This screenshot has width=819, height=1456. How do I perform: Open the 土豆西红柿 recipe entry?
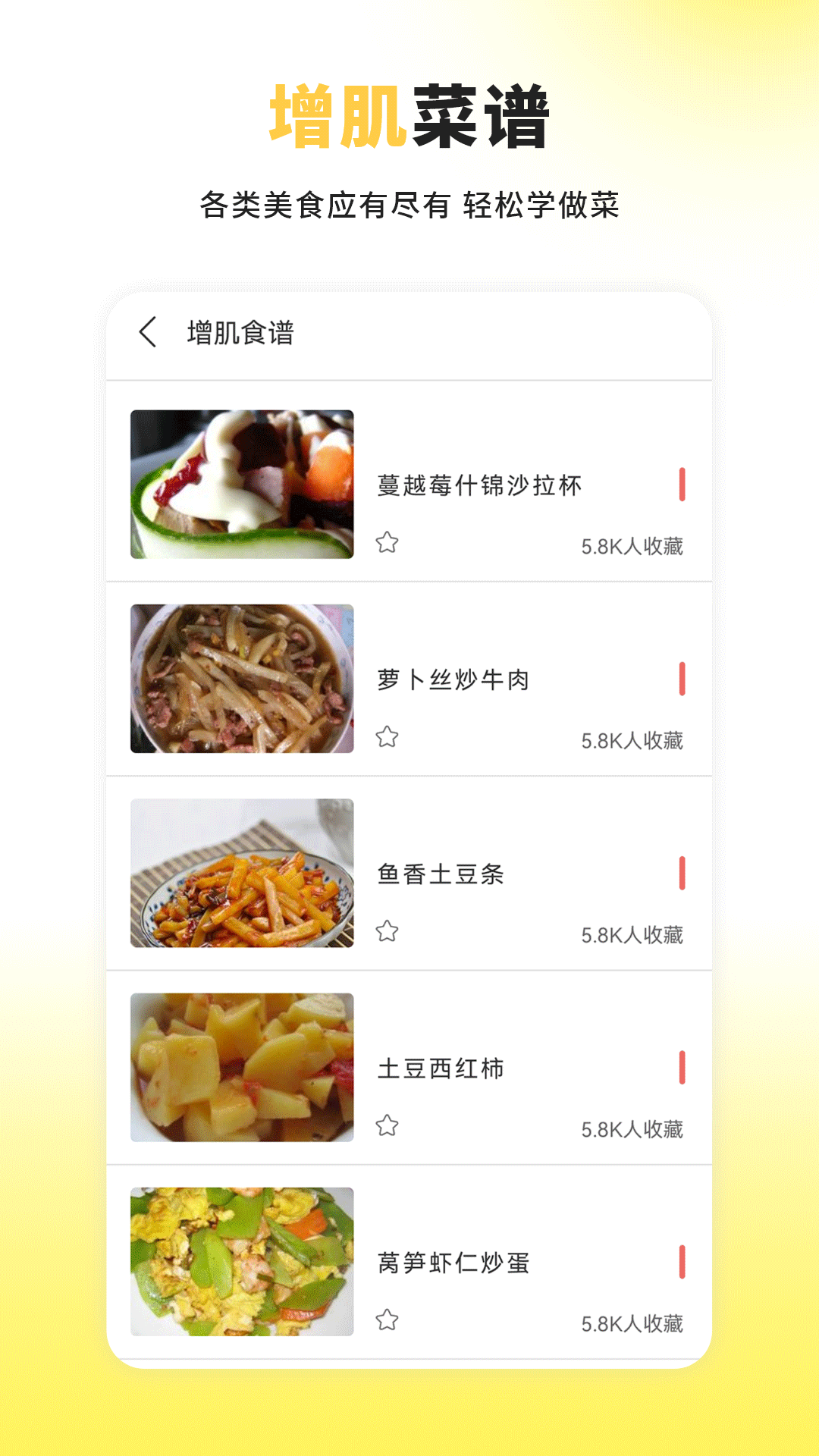pyautogui.click(x=441, y=1068)
